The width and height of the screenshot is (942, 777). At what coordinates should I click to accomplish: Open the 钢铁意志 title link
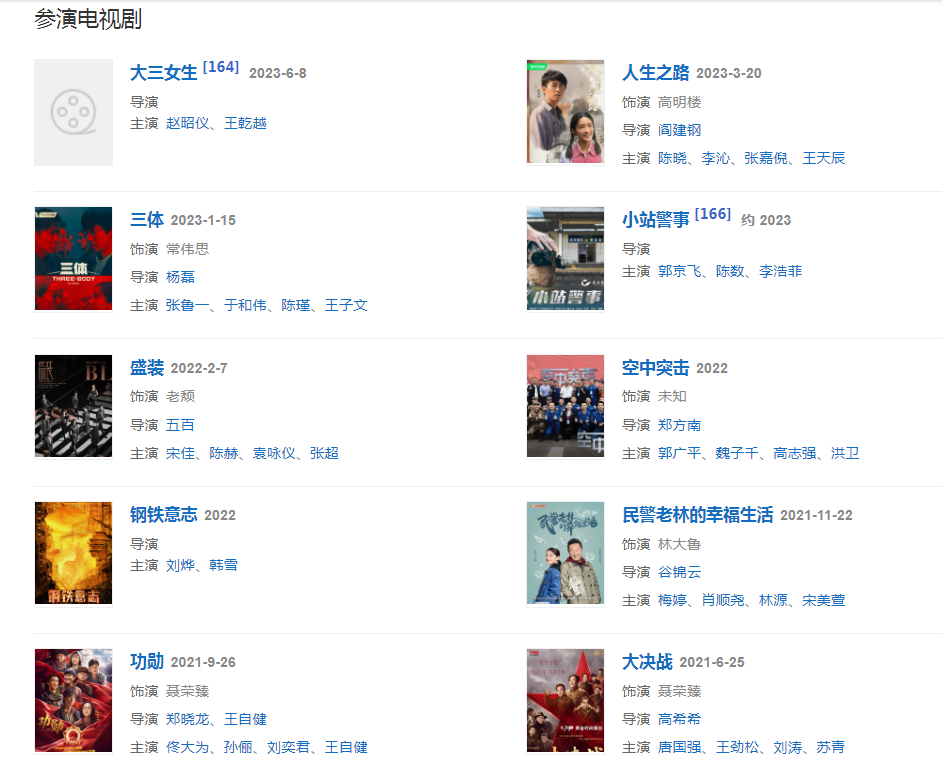click(164, 515)
